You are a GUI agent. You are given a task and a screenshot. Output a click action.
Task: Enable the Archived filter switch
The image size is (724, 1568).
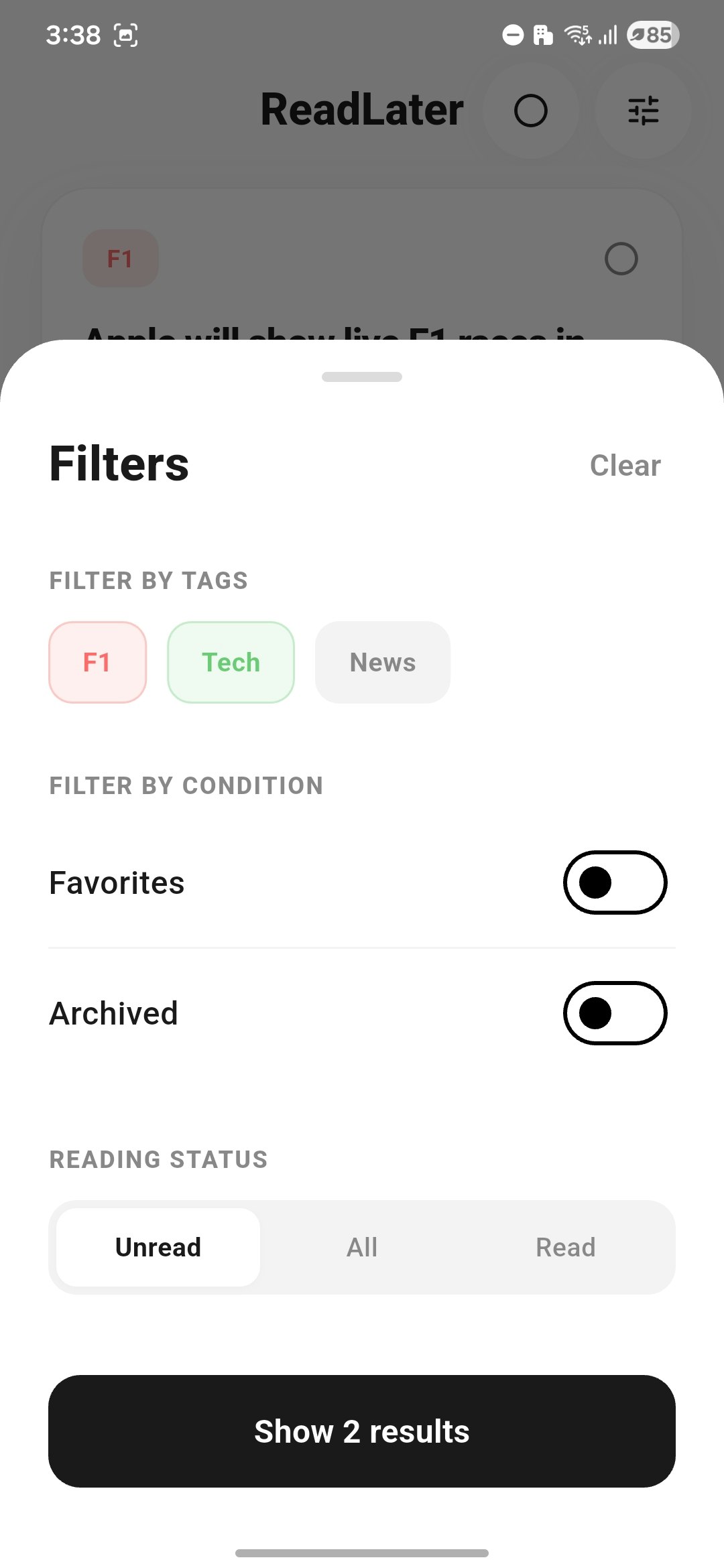pyautogui.click(x=615, y=1013)
